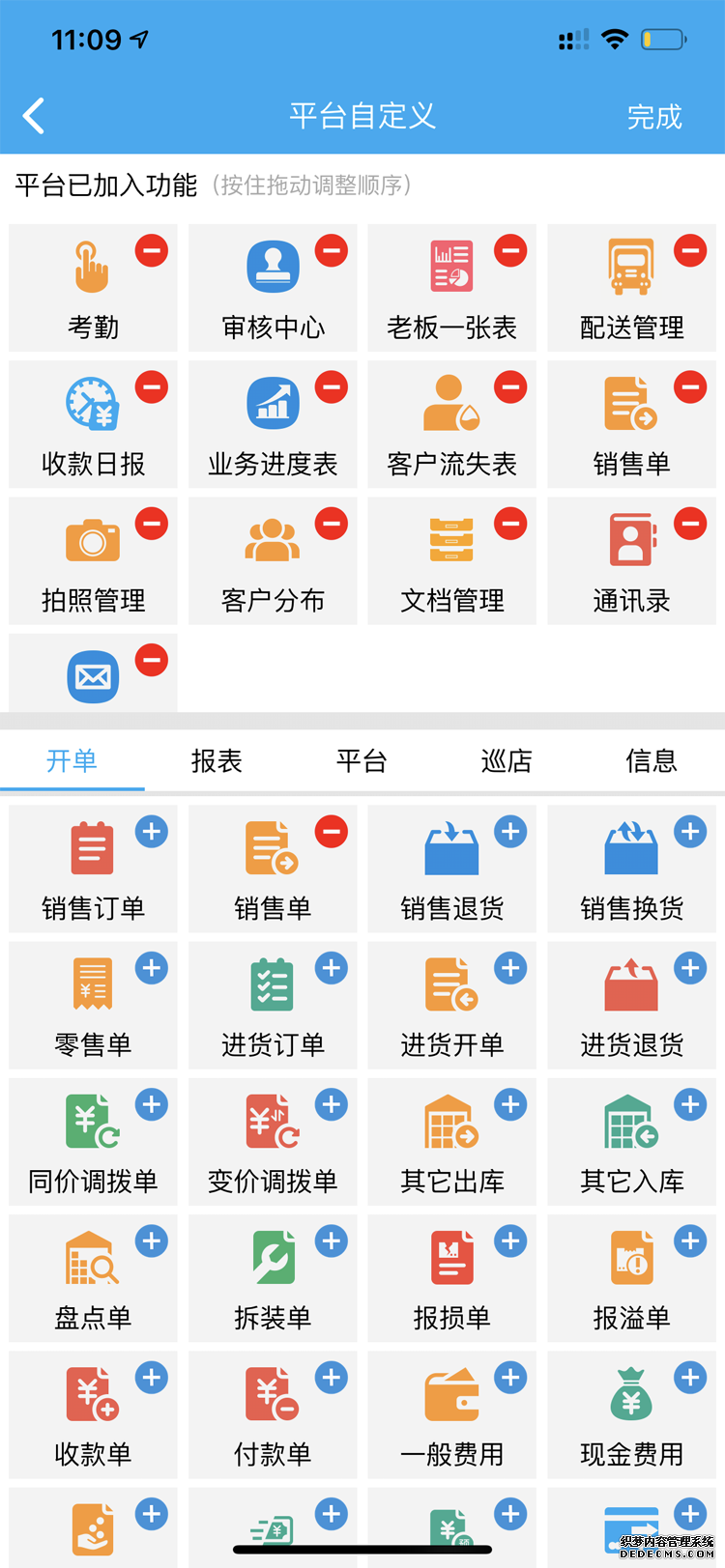
Task: Add 销售订单 to the platform
Action: tap(152, 832)
